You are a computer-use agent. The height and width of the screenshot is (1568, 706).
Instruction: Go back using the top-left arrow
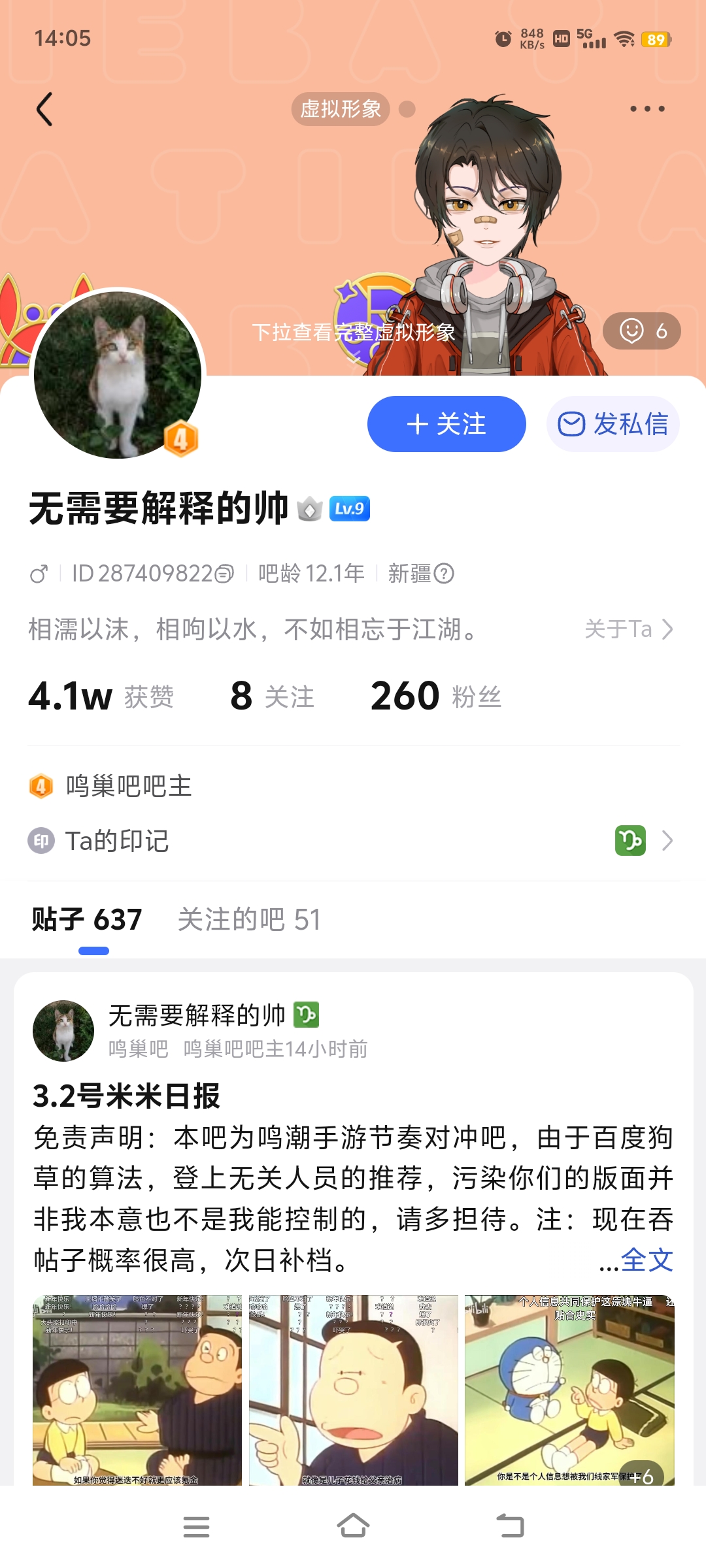(44, 109)
